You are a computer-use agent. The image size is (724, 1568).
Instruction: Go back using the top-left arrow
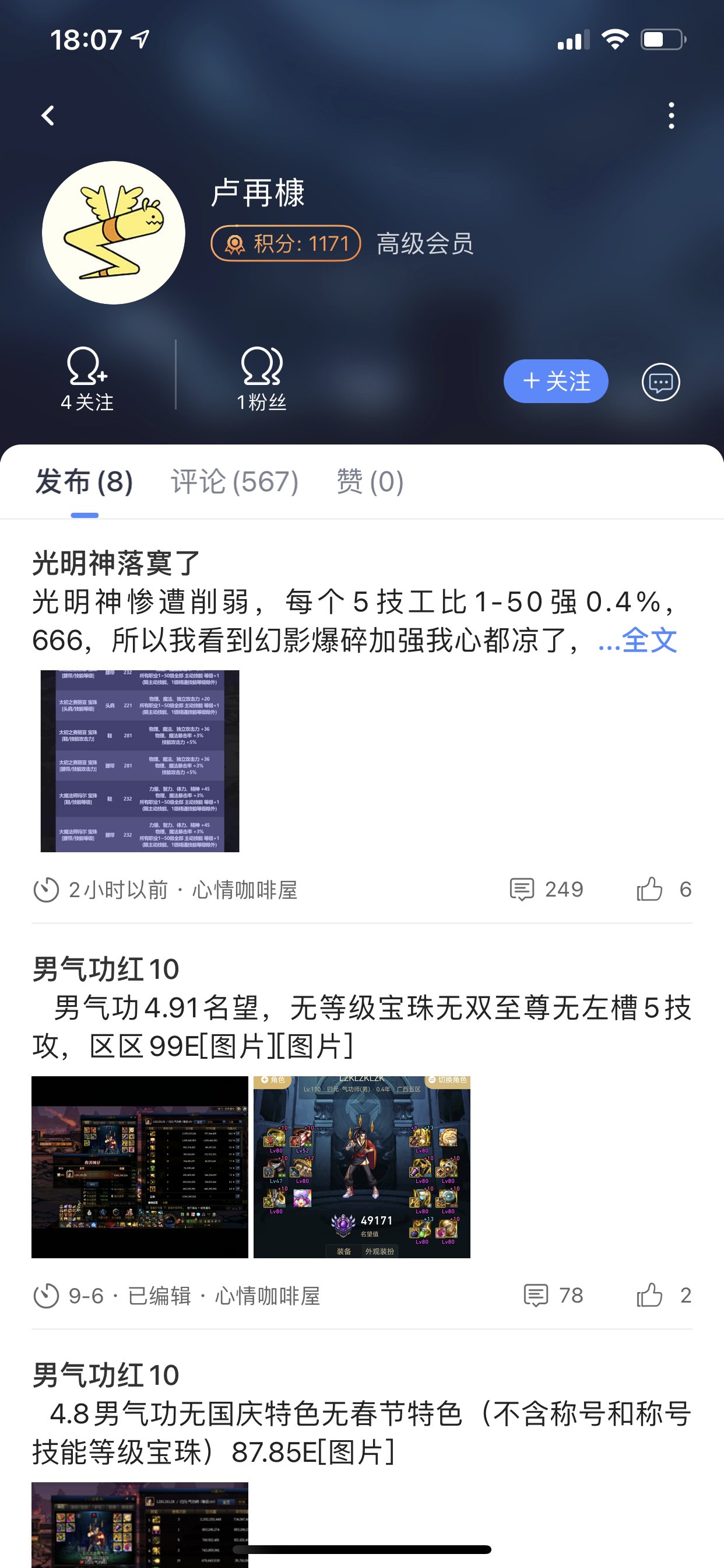pos(48,116)
